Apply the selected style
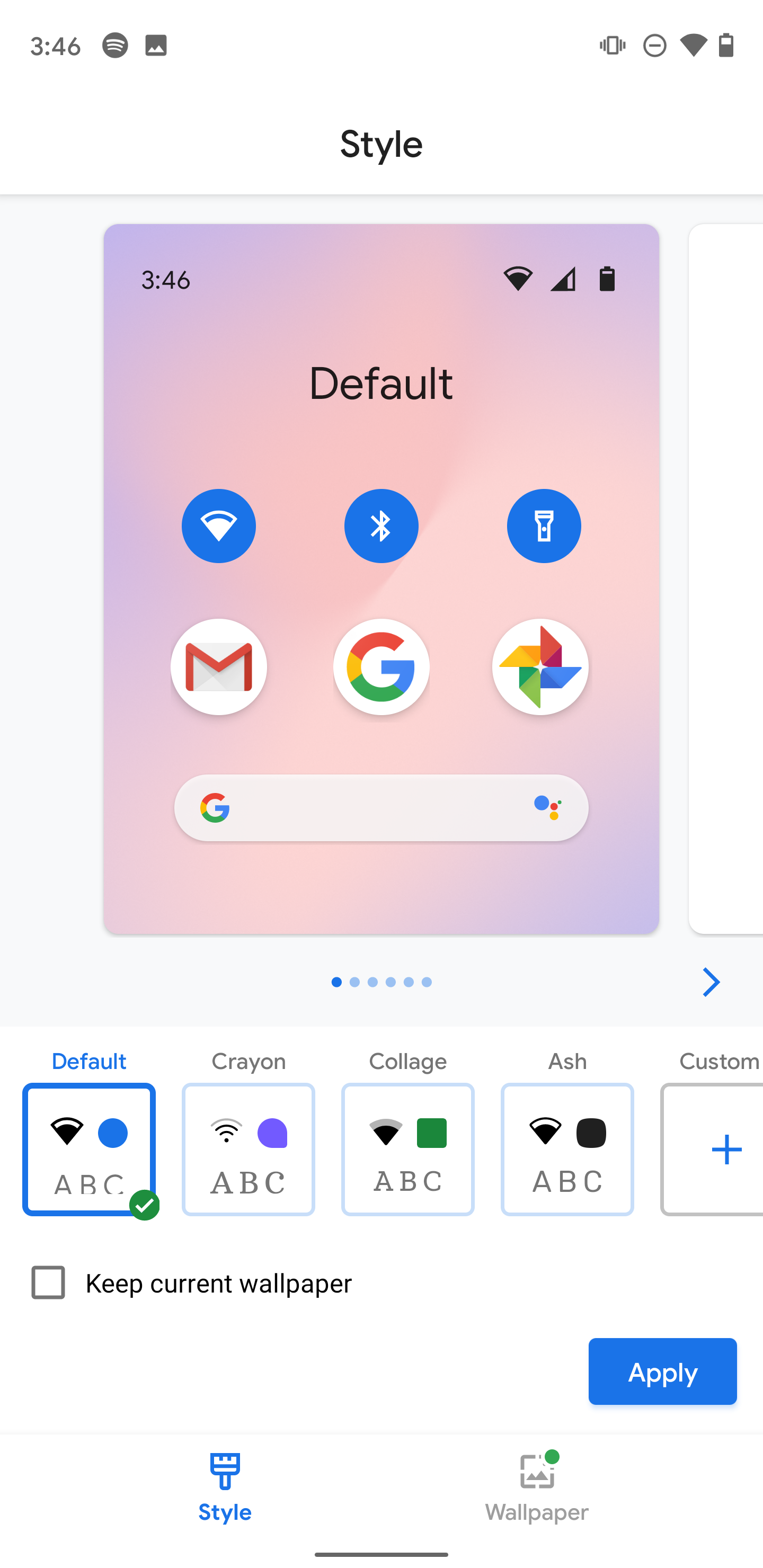The width and height of the screenshot is (763, 1568). coord(662,1371)
